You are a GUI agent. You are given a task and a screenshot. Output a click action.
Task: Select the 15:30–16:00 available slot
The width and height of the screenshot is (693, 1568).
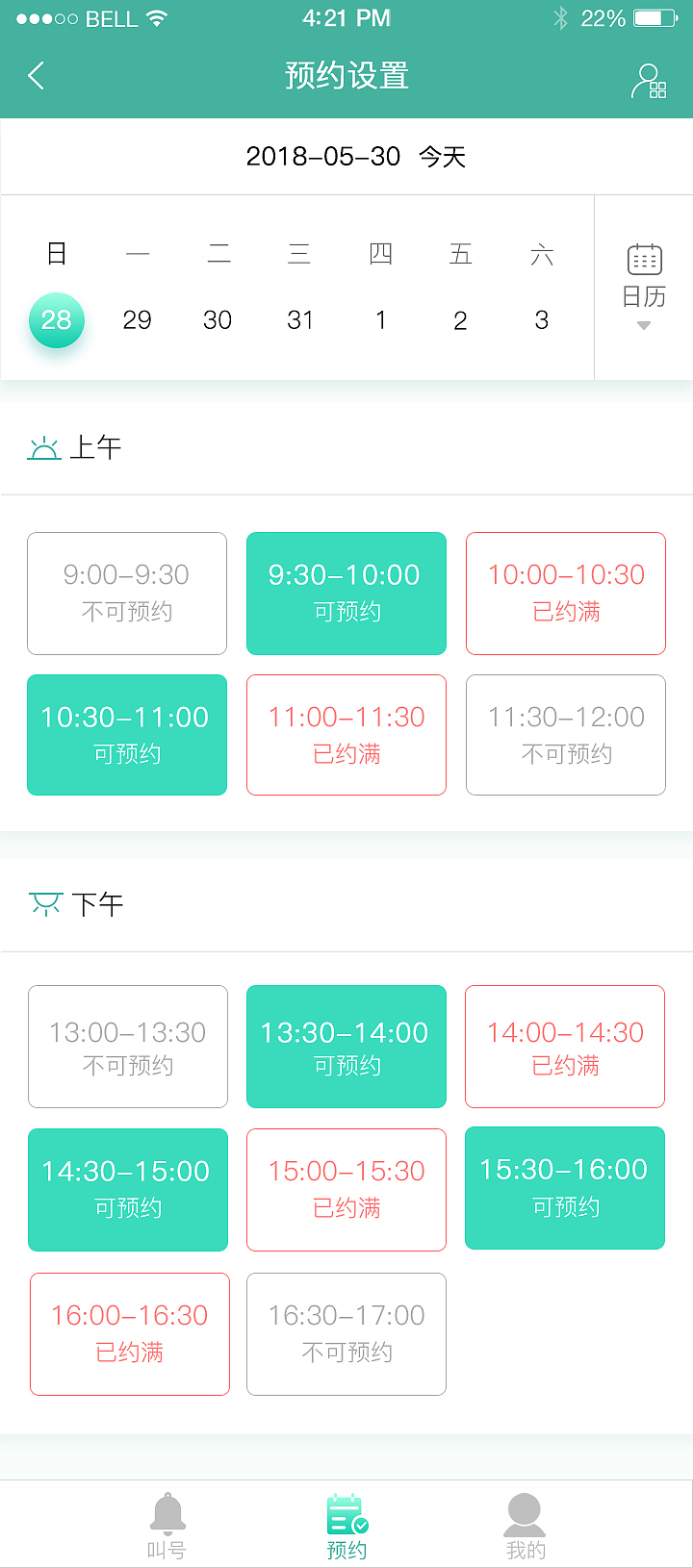(x=564, y=1188)
